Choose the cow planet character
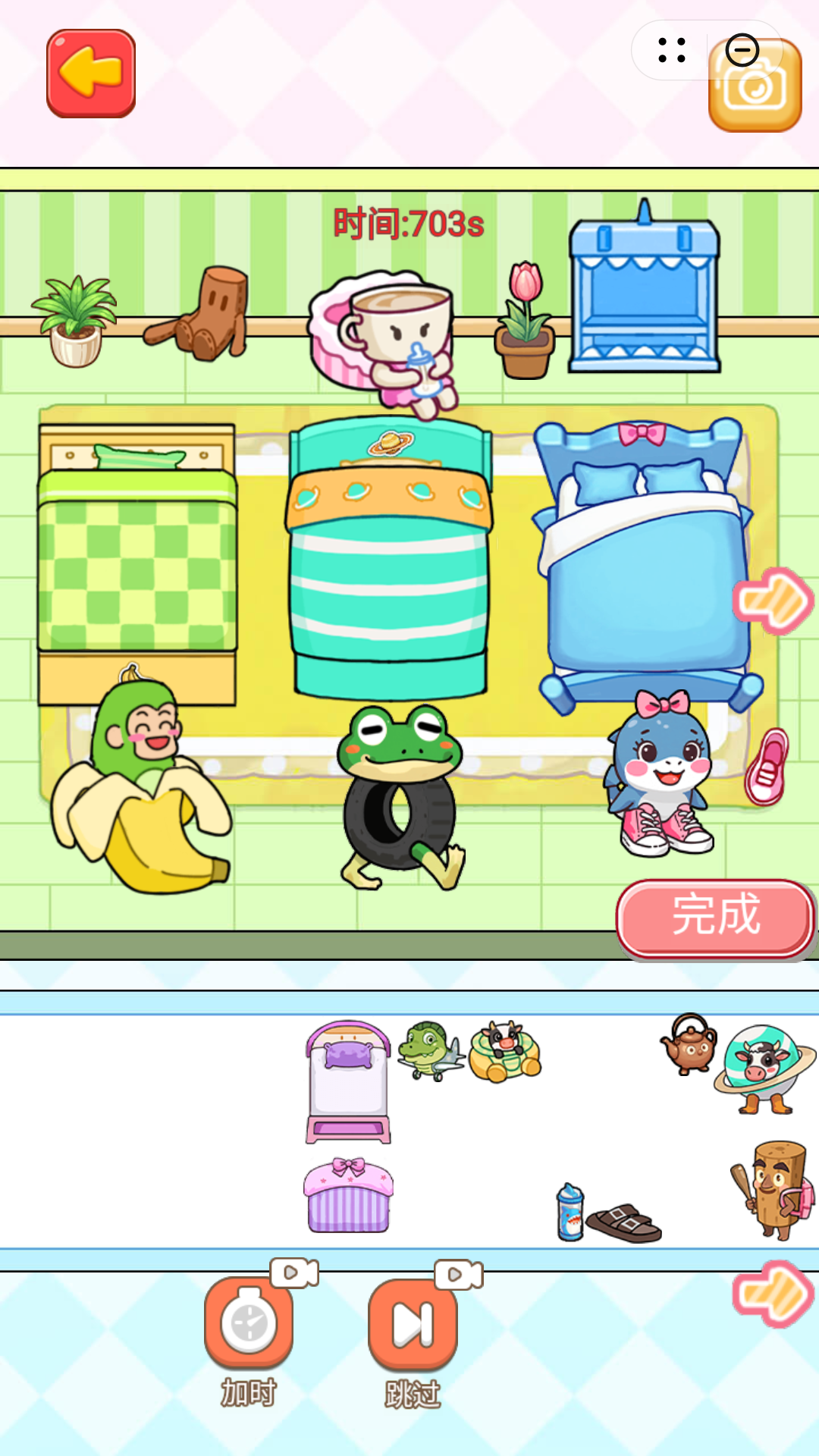 click(764, 1068)
